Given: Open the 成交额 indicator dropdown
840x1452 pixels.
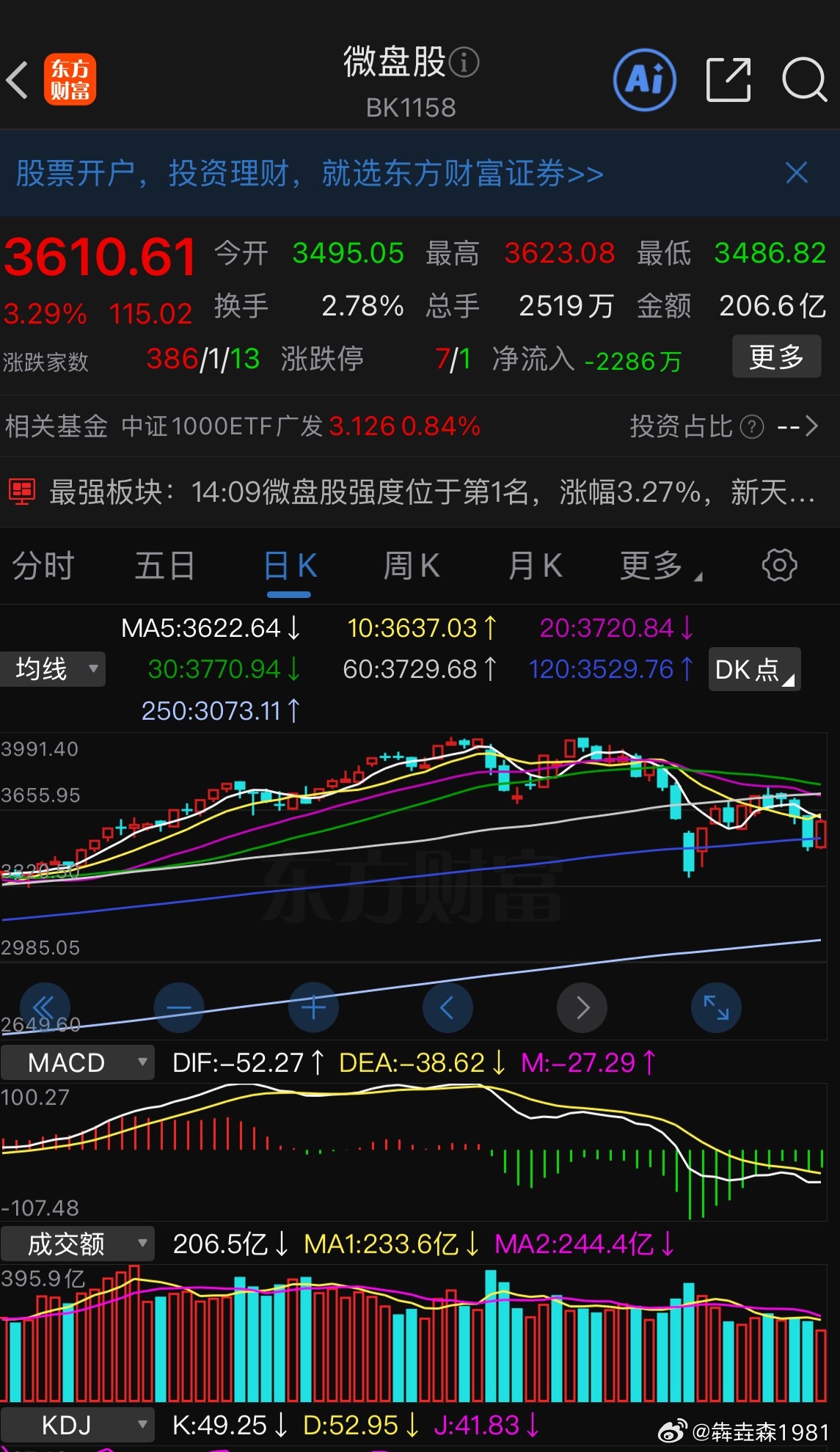Looking at the screenshot, I should click(x=77, y=1243).
